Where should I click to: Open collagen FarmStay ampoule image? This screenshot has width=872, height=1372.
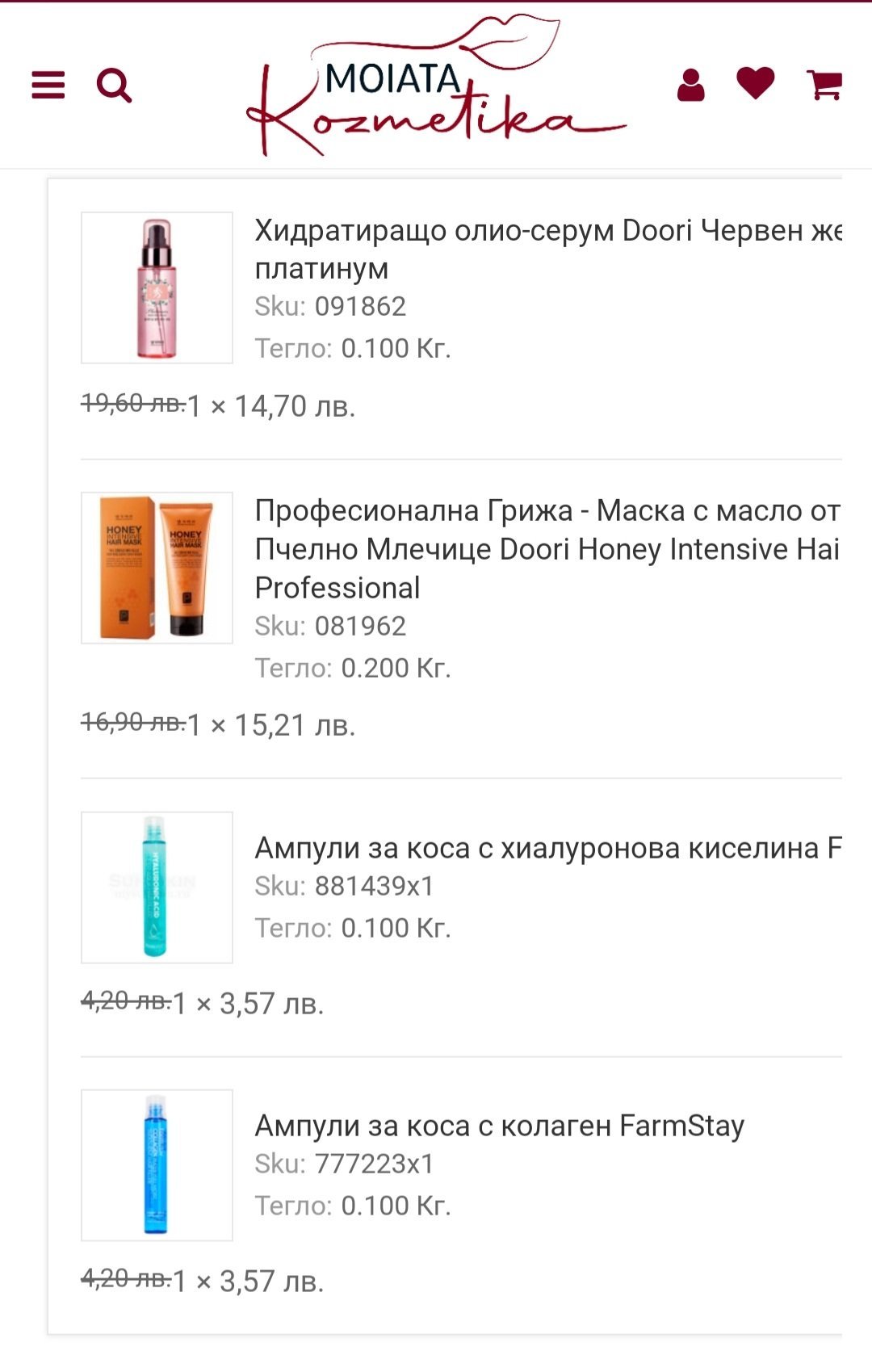click(x=157, y=1165)
